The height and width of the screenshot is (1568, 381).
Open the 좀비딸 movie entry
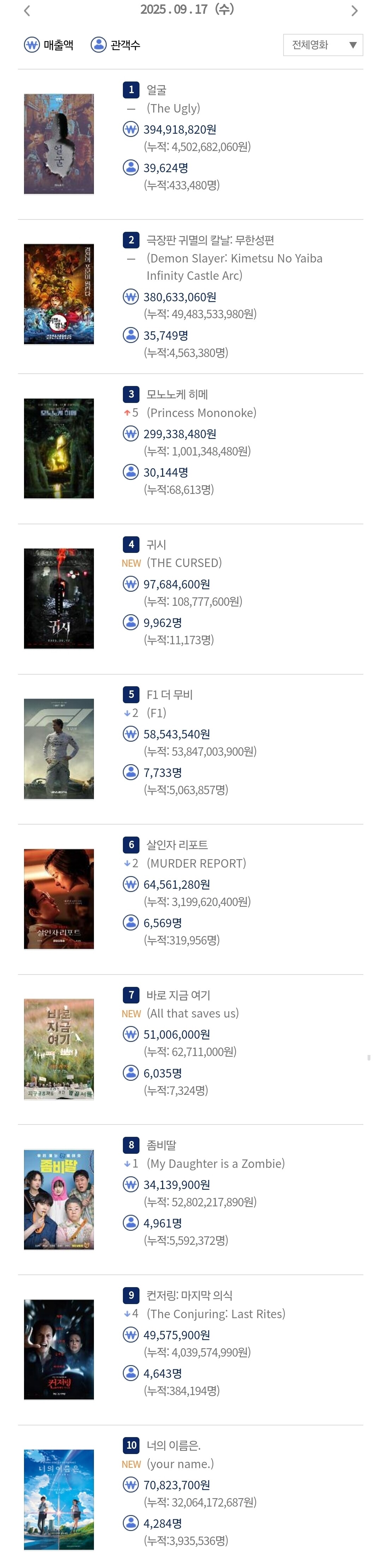pos(161,1145)
